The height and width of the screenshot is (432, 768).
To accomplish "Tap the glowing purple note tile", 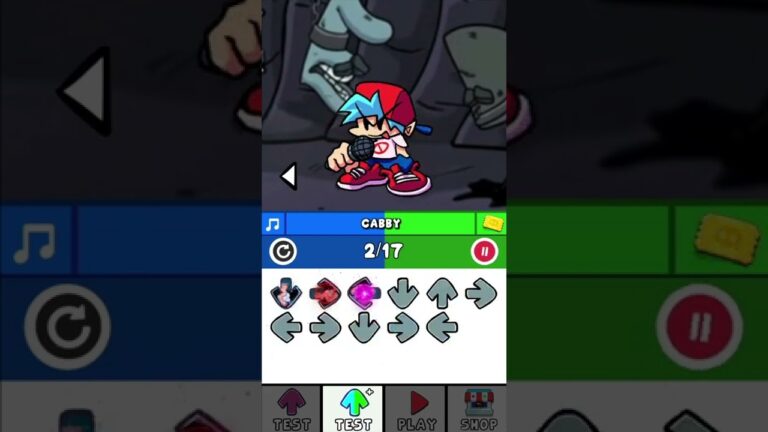I will pos(364,293).
